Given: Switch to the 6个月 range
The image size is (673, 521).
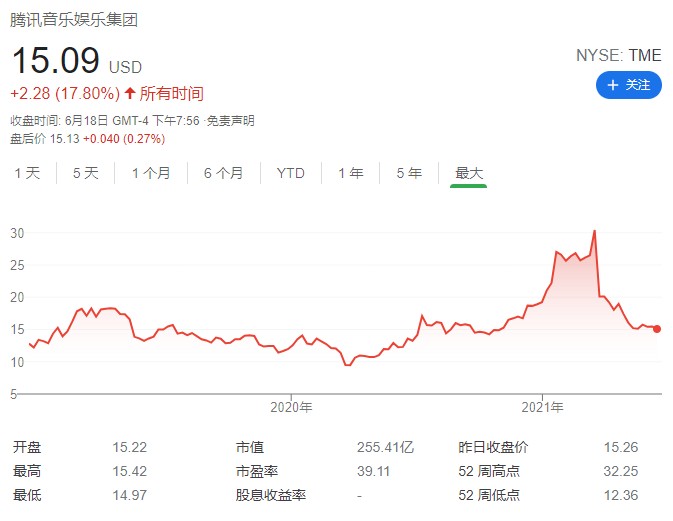Looking at the screenshot, I should [223, 173].
